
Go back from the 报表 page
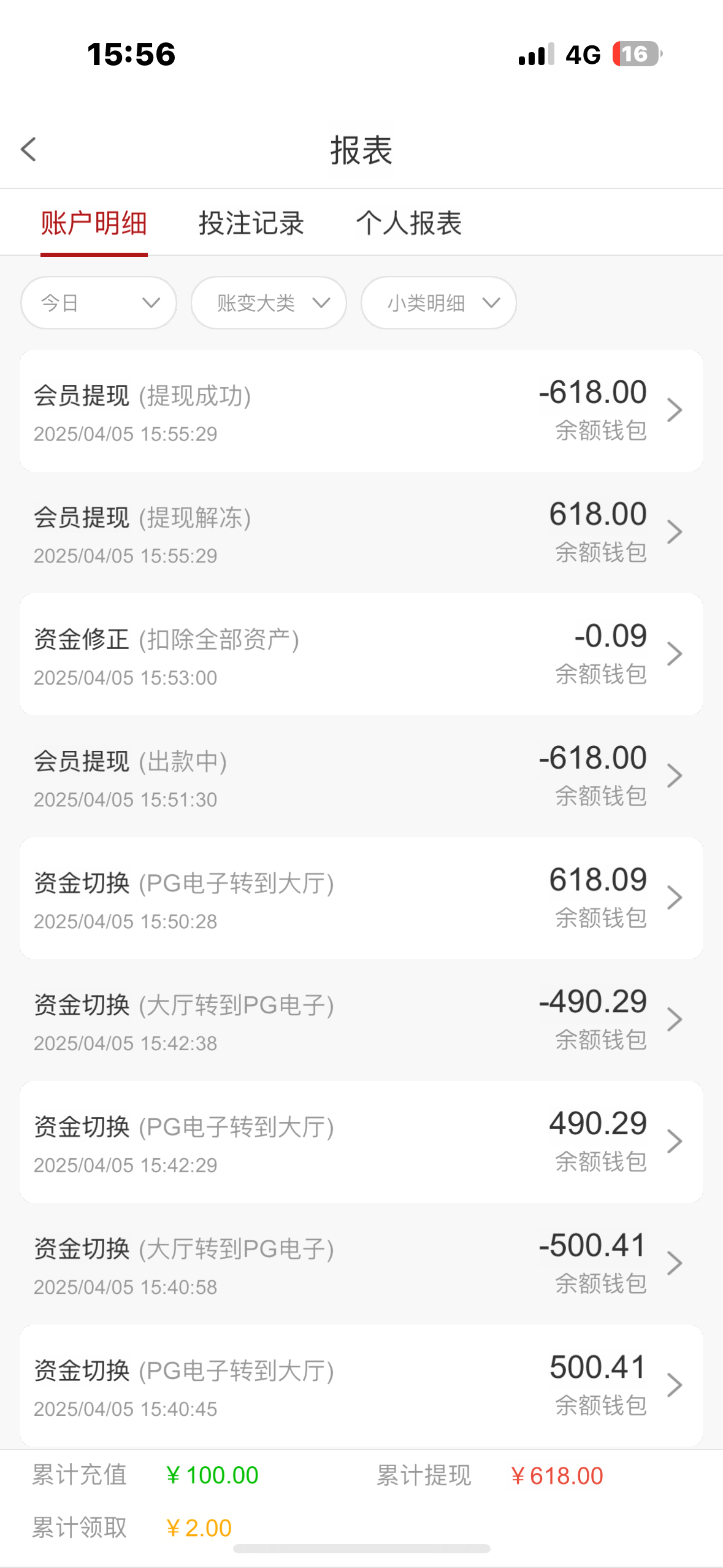(29, 150)
